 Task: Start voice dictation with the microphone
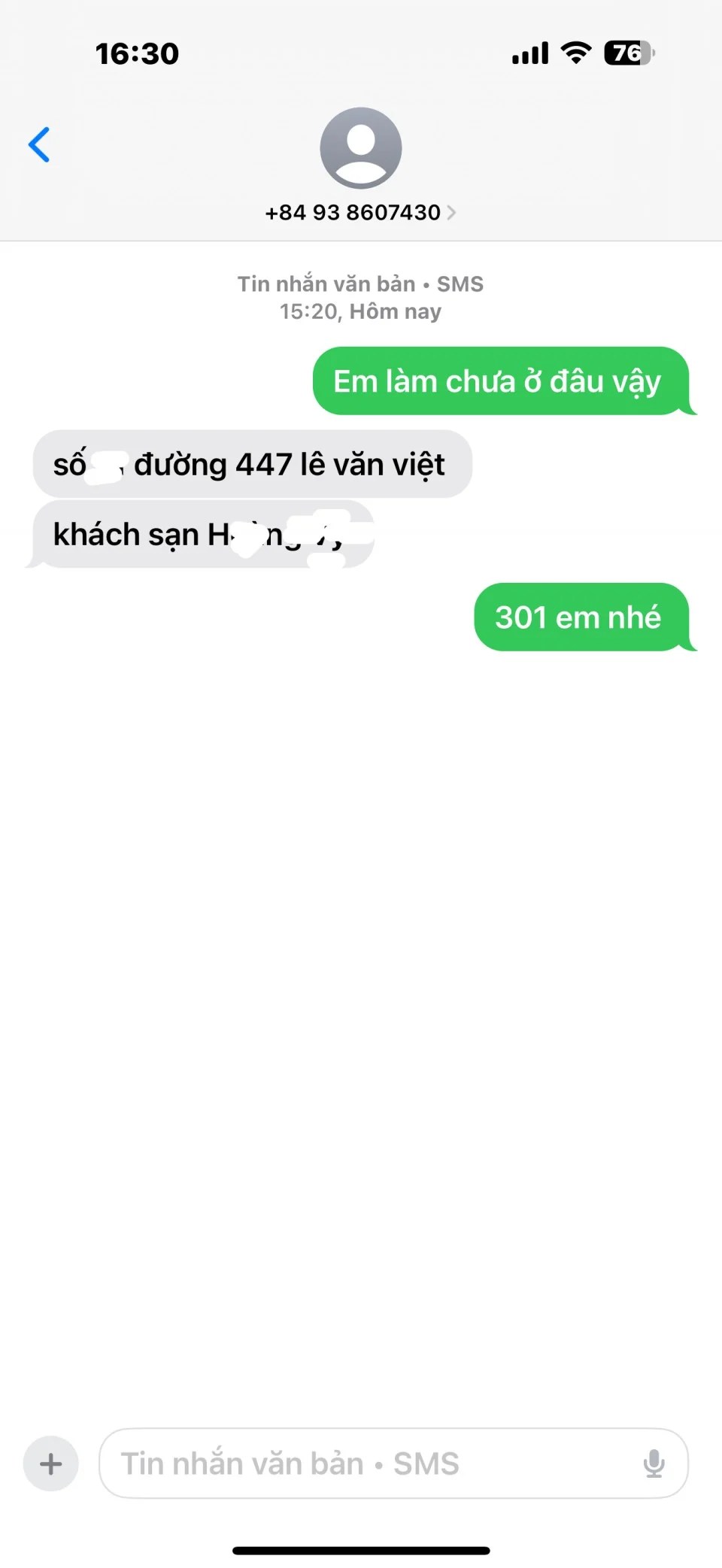pyautogui.click(x=654, y=1463)
